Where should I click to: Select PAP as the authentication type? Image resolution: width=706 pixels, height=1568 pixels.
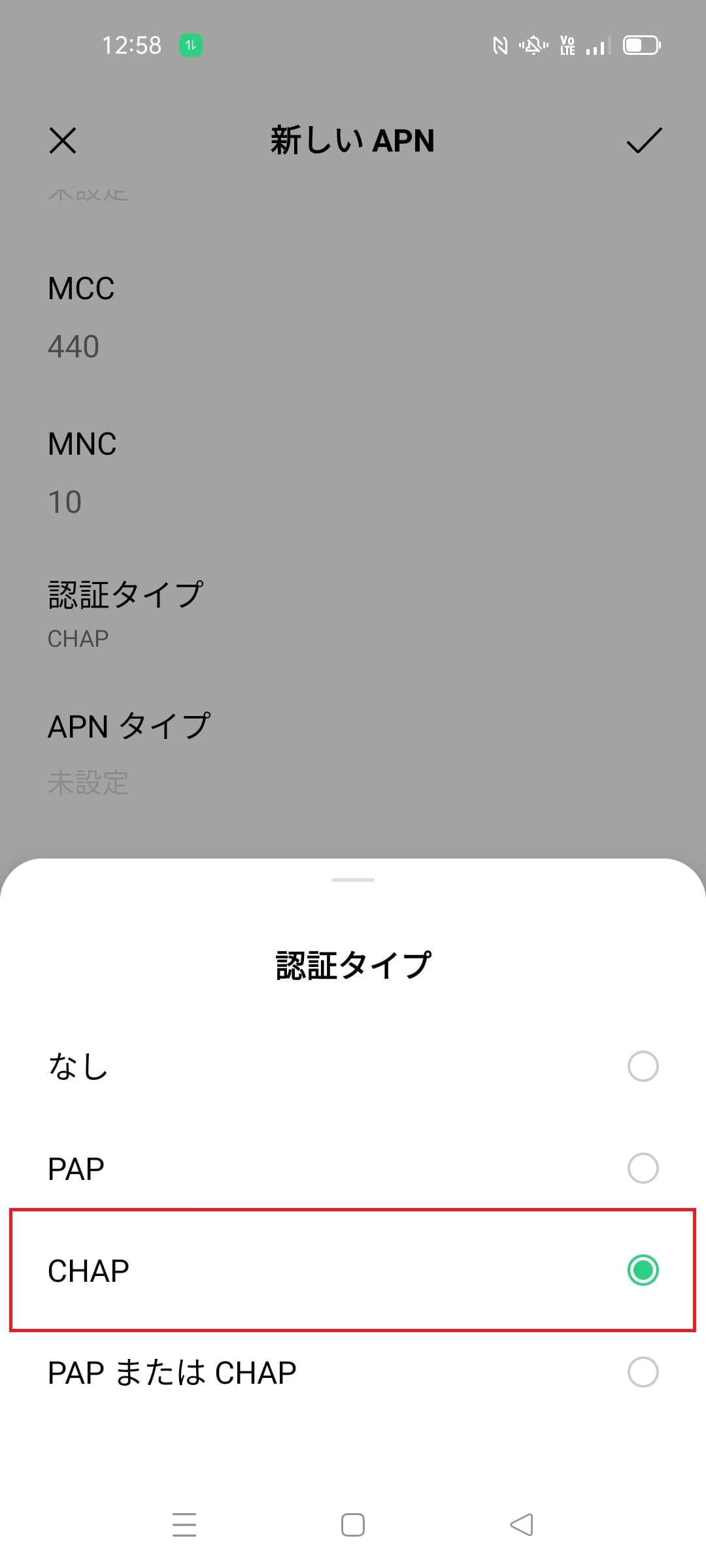(353, 1168)
